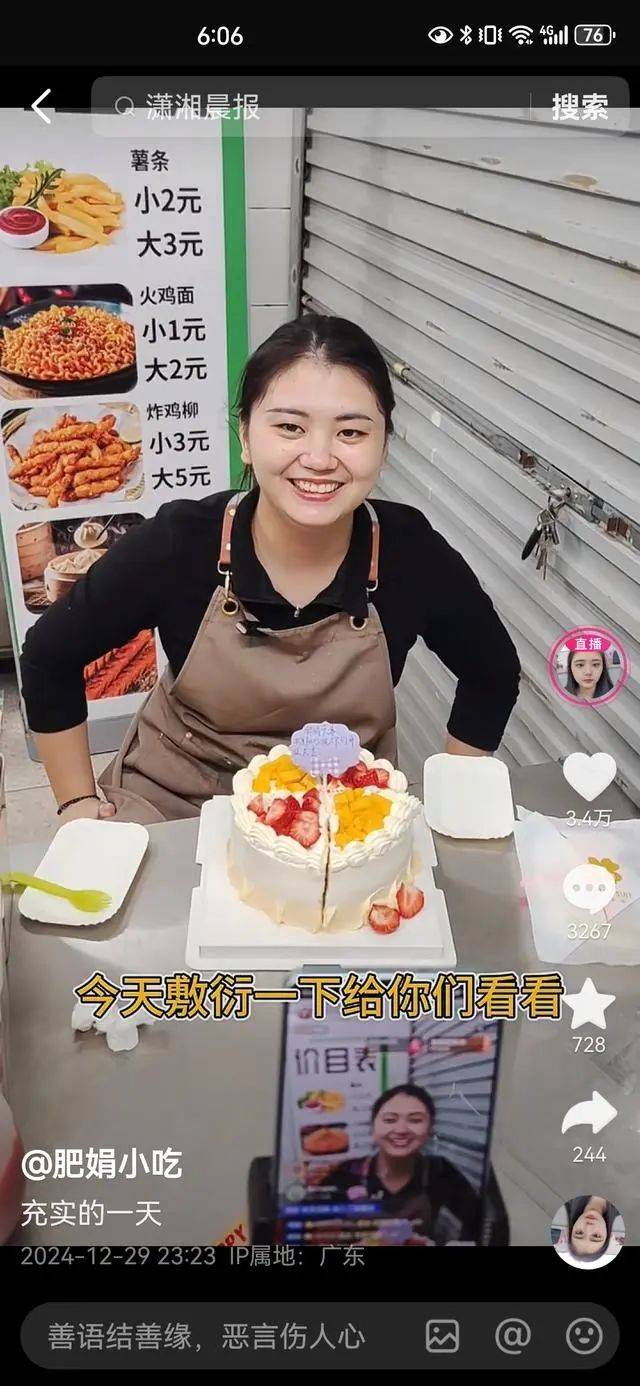This screenshot has height=1386, width=640.
Task: Open the search box with 潇湘晨报
Action: [x=320, y=107]
